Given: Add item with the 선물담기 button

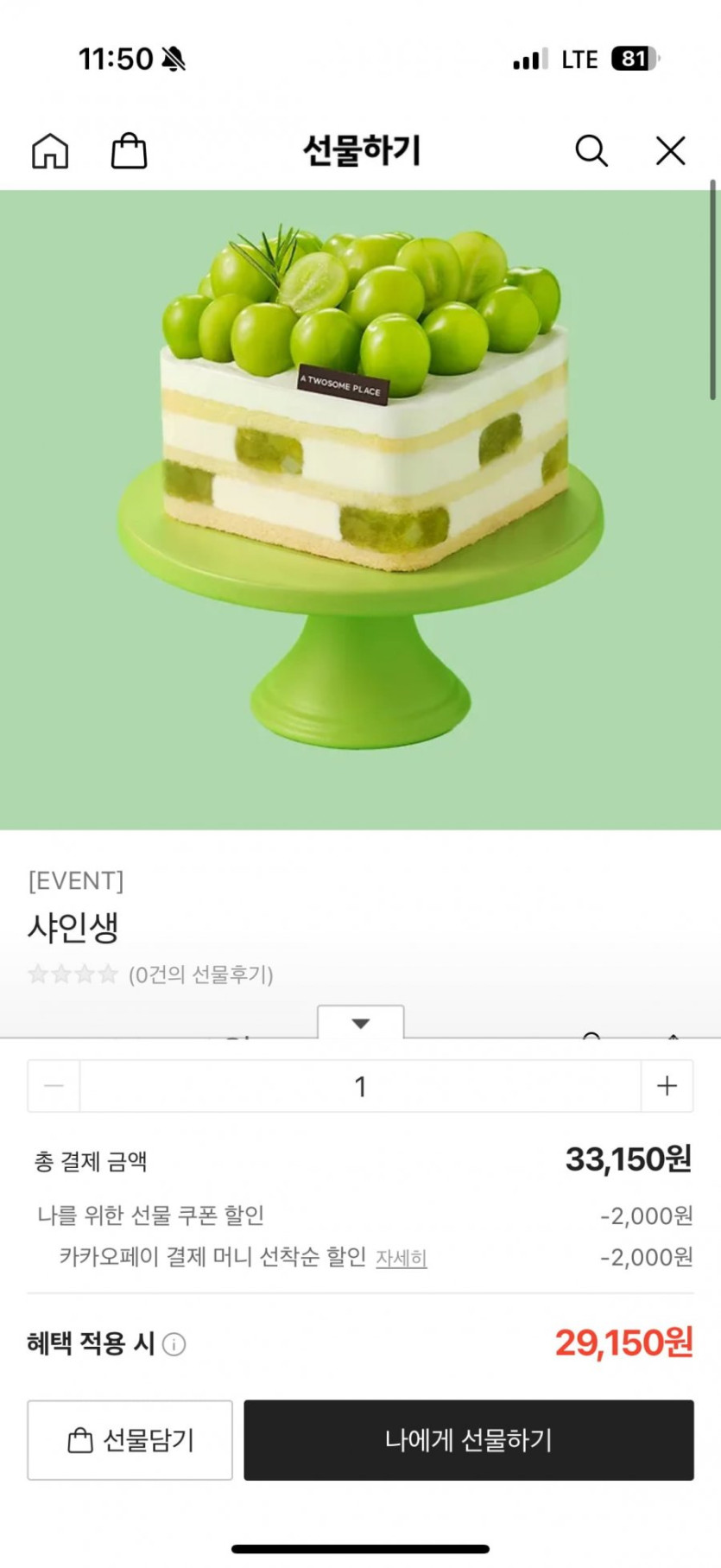Looking at the screenshot, I should pos(130,1440).
